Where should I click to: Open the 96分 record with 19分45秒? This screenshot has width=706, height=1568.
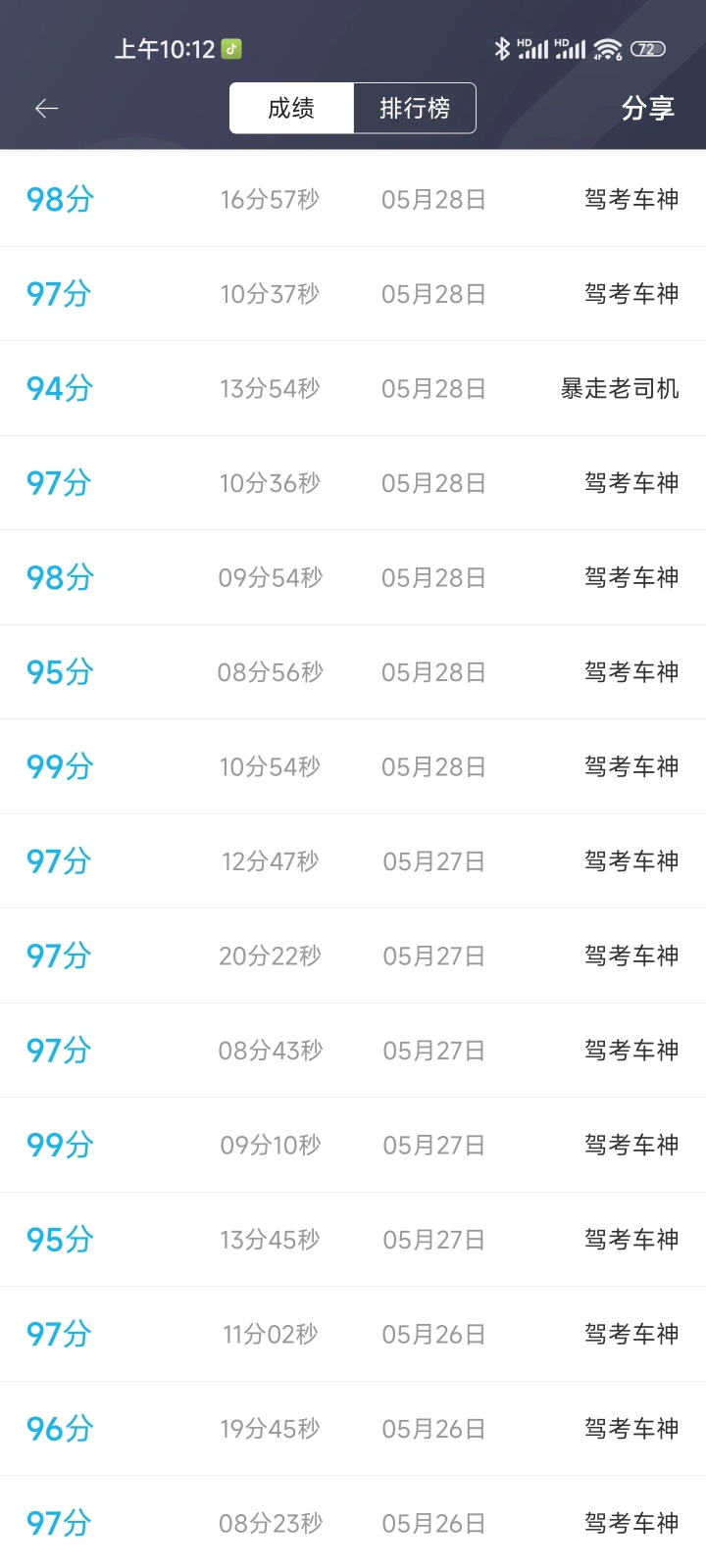point(353,1429)
